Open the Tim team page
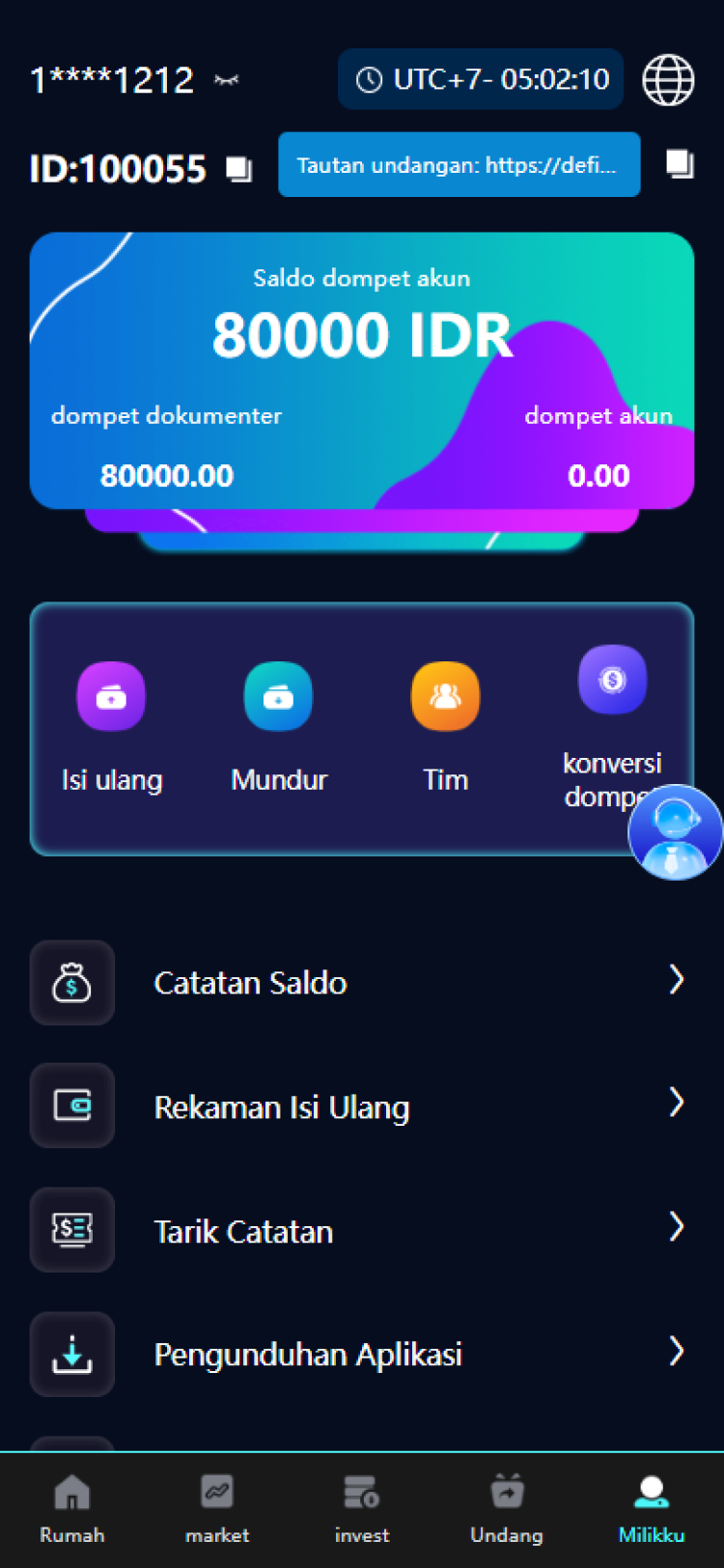Screen dimensions: 724x1568 (445, 726)
